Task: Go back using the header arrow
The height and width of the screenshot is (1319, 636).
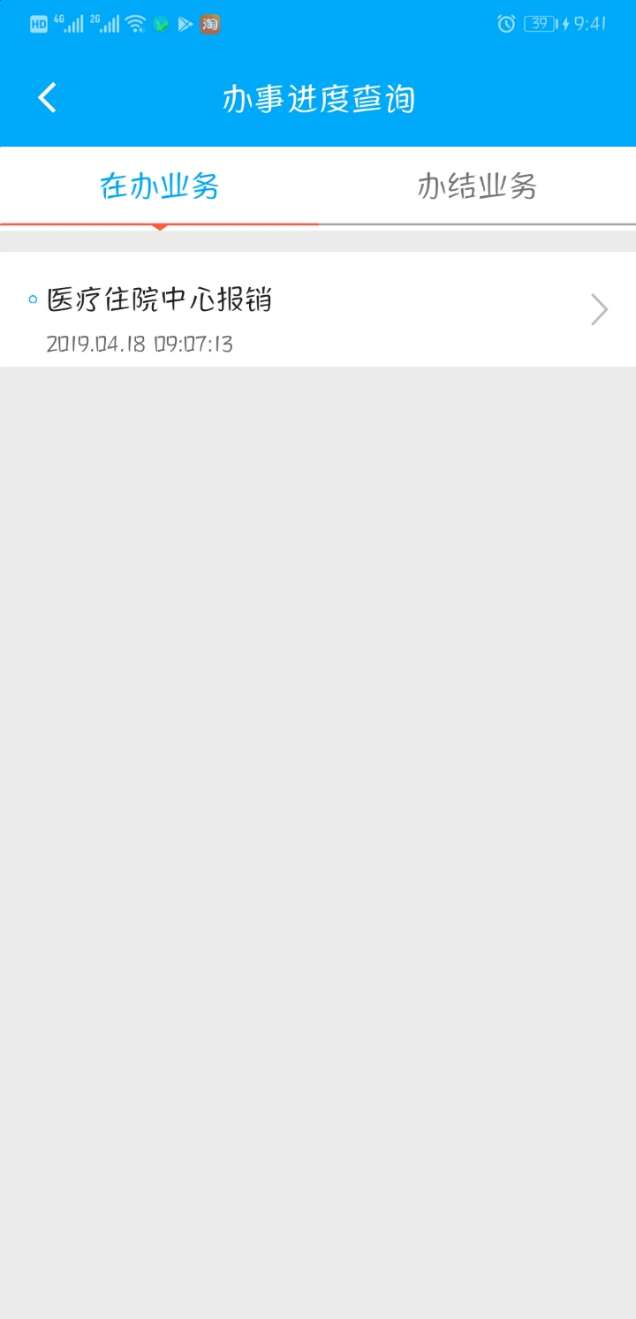Action: 47,98
